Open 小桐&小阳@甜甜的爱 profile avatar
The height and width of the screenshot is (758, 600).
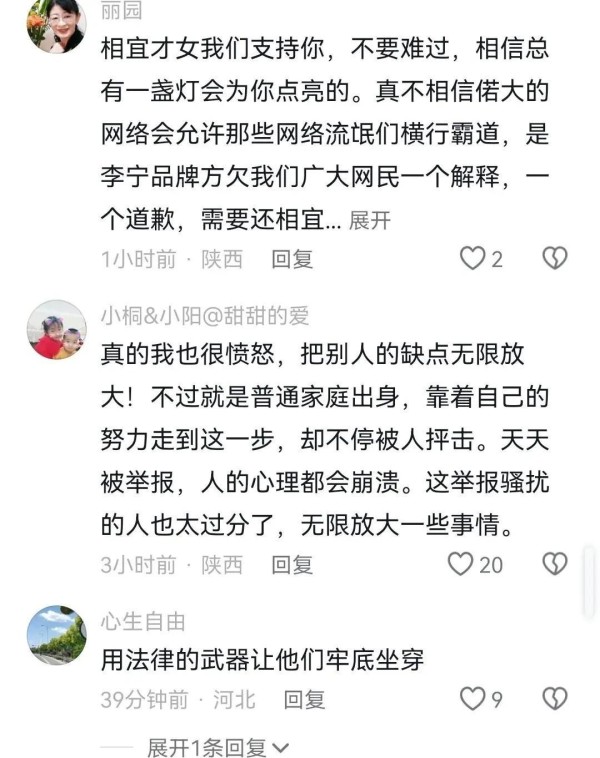[56, 330]
